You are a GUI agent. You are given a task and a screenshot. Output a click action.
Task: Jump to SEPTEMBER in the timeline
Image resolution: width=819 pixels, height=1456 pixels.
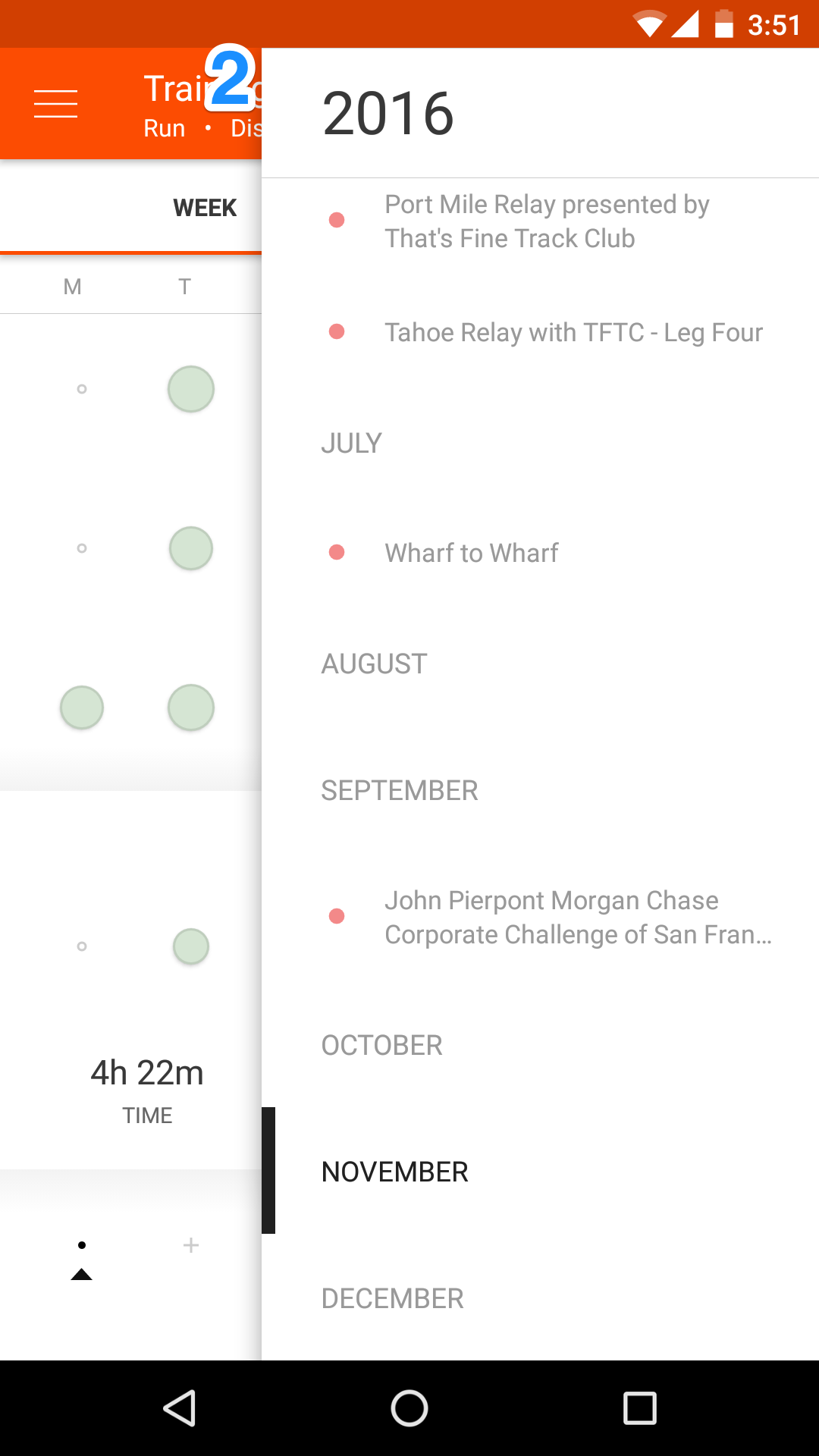pyautogui.click(x=400, y=790)
